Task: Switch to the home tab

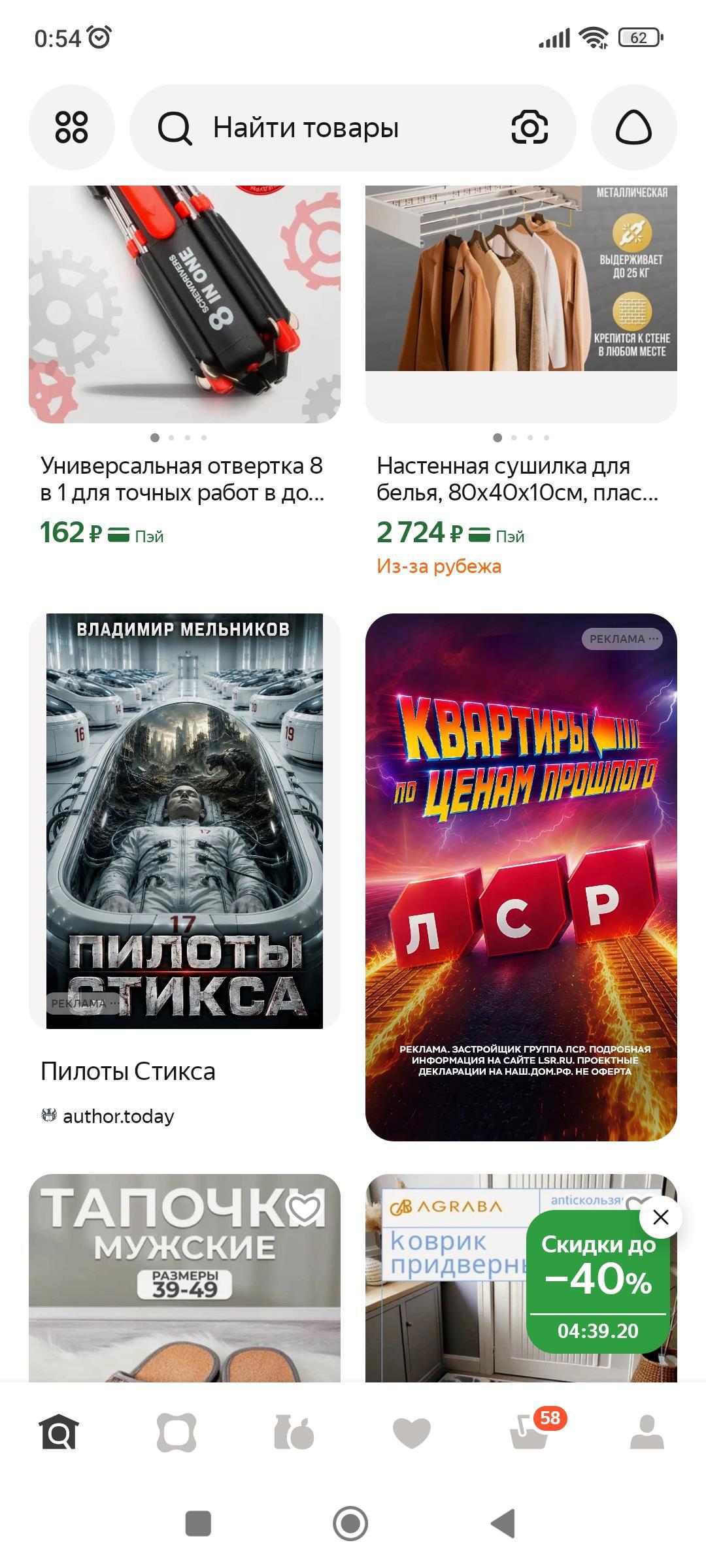Action: pyautogui.click(x=59, y=1433)
